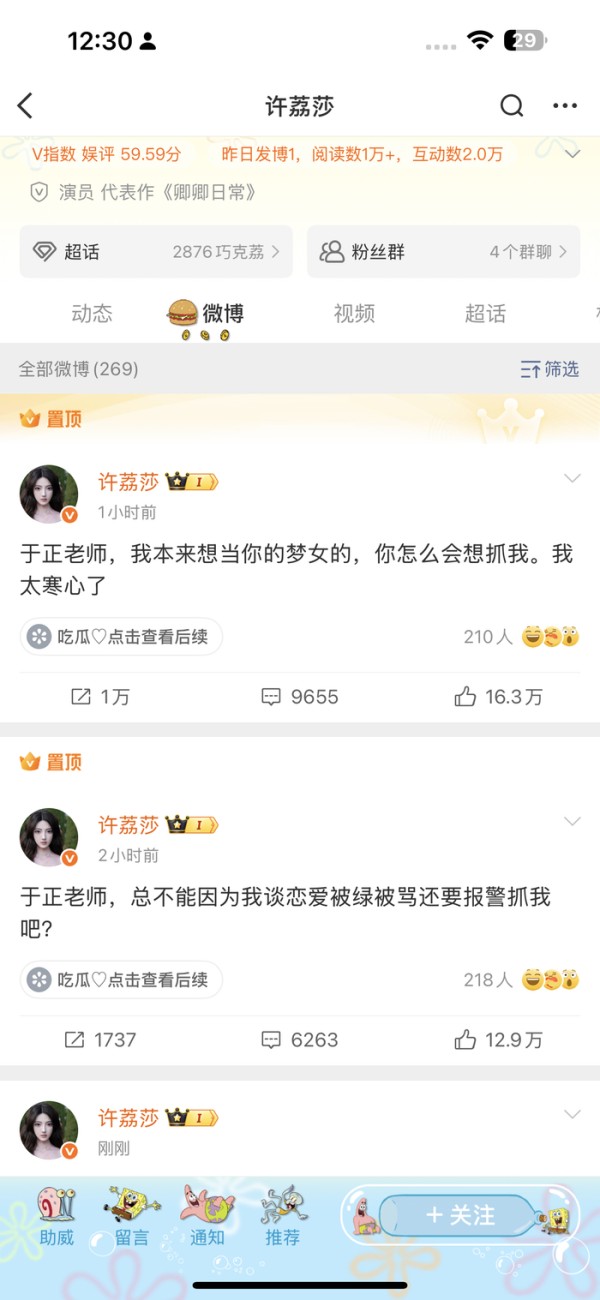
Task: Search within 许荔莎's profile
Action: [x=511, y=106]
